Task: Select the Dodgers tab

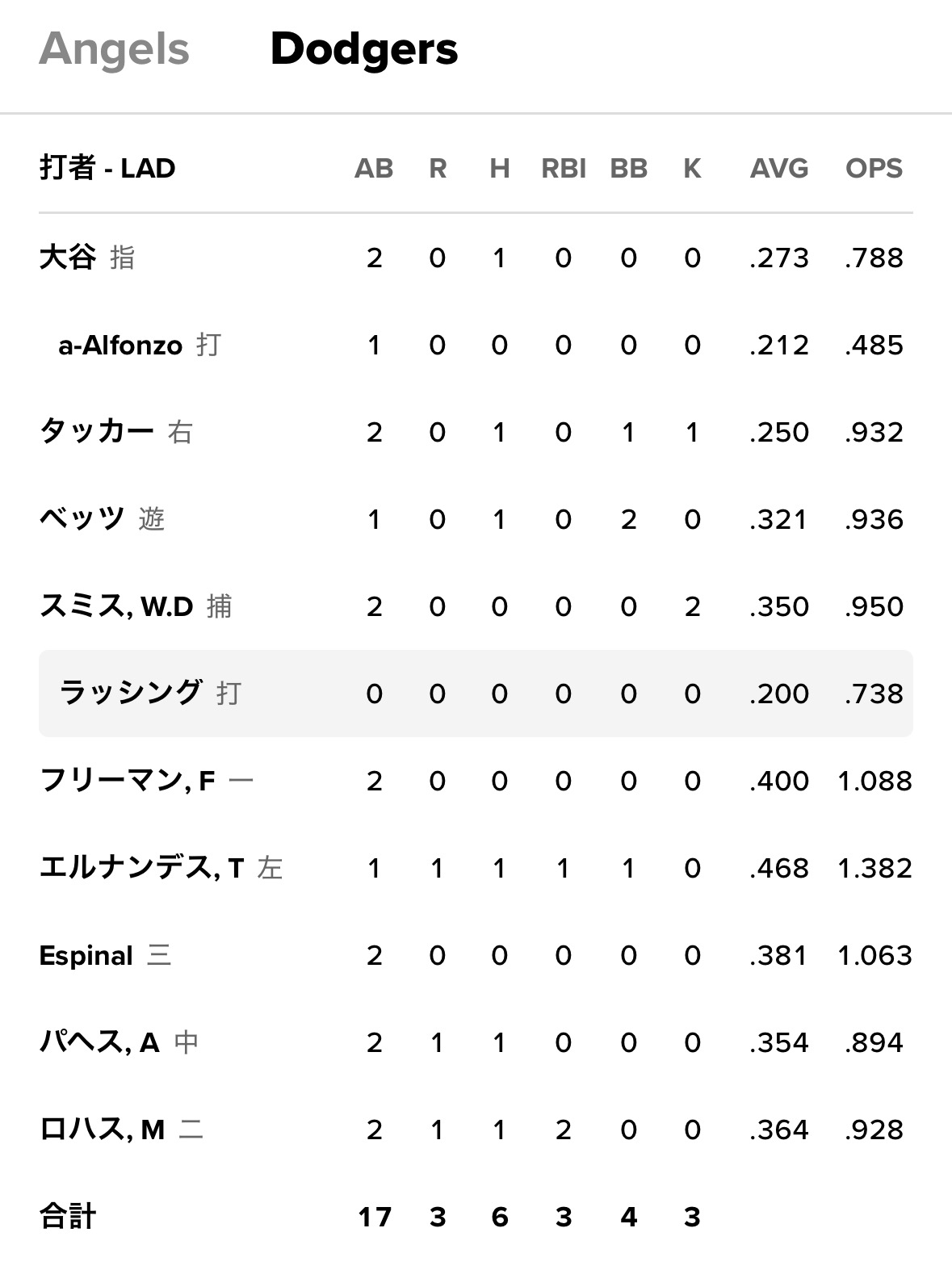Action: click(x=363, y=49)
